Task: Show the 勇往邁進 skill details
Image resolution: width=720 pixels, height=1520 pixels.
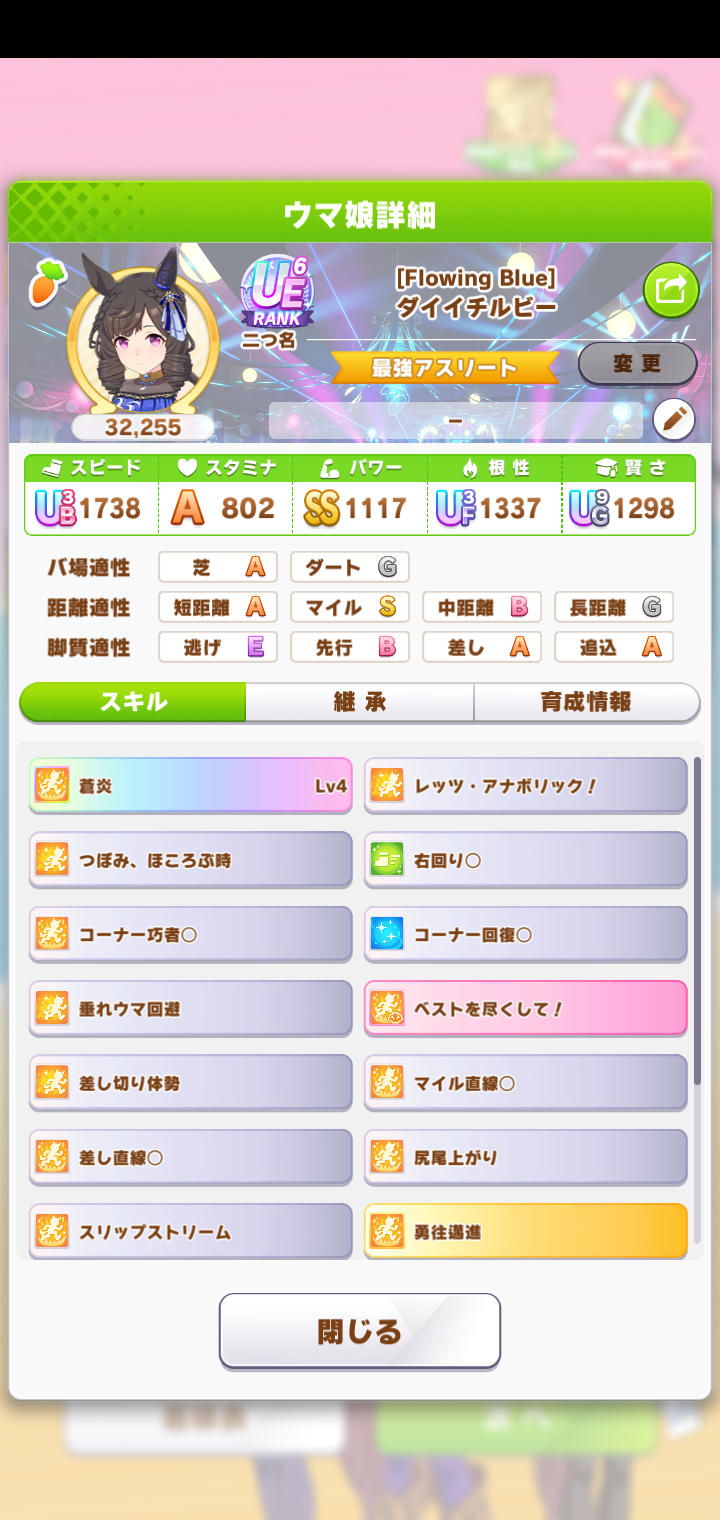Action: [526, 1231]
